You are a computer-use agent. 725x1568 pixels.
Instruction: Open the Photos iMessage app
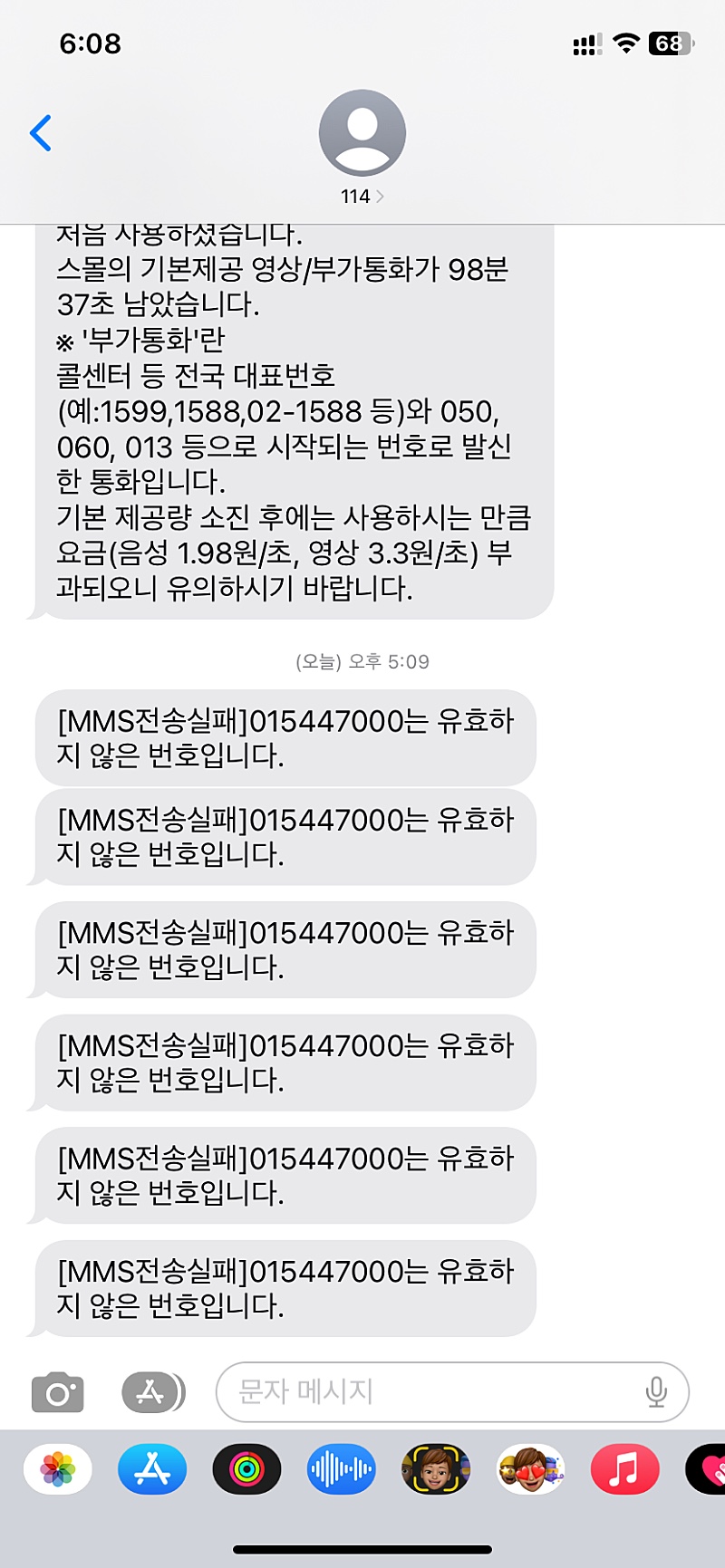58,1468
